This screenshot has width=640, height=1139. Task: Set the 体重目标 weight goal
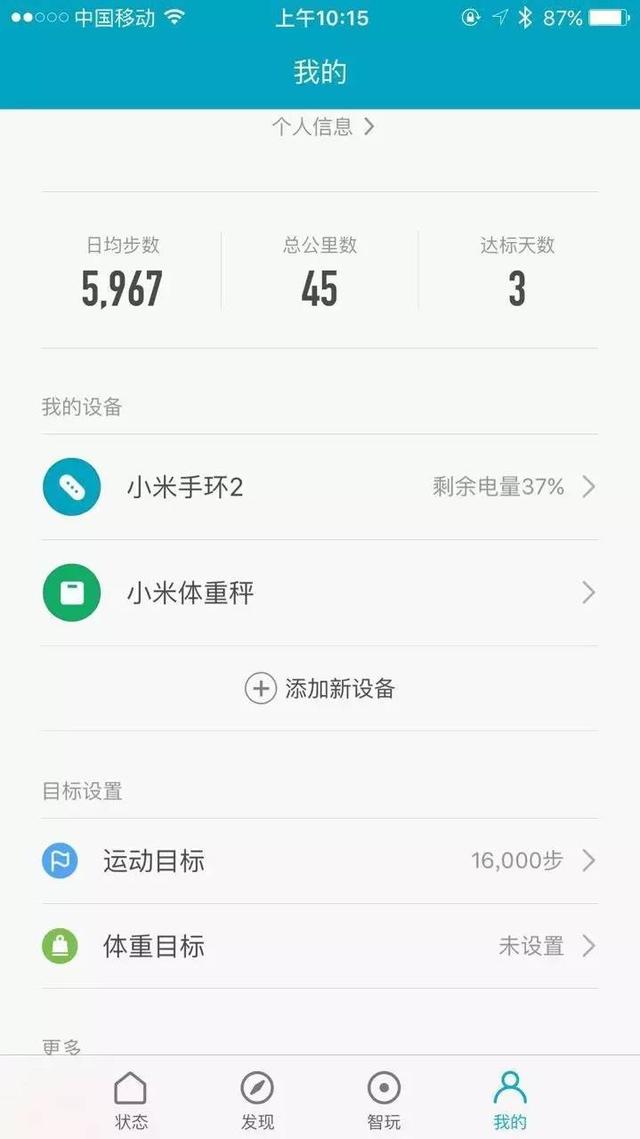tap(320, 946)
